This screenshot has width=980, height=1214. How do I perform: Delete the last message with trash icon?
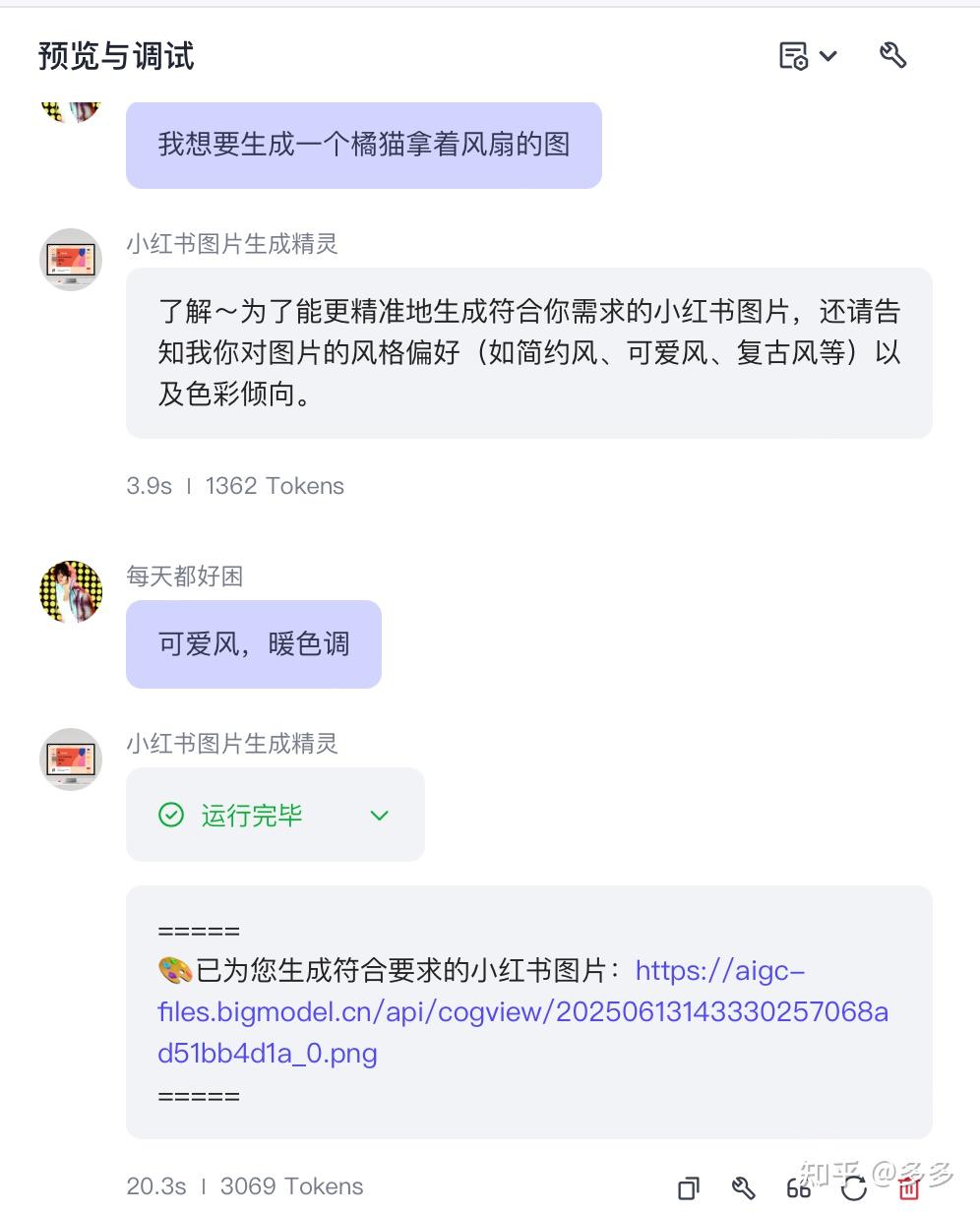[x=909, y=1188]
